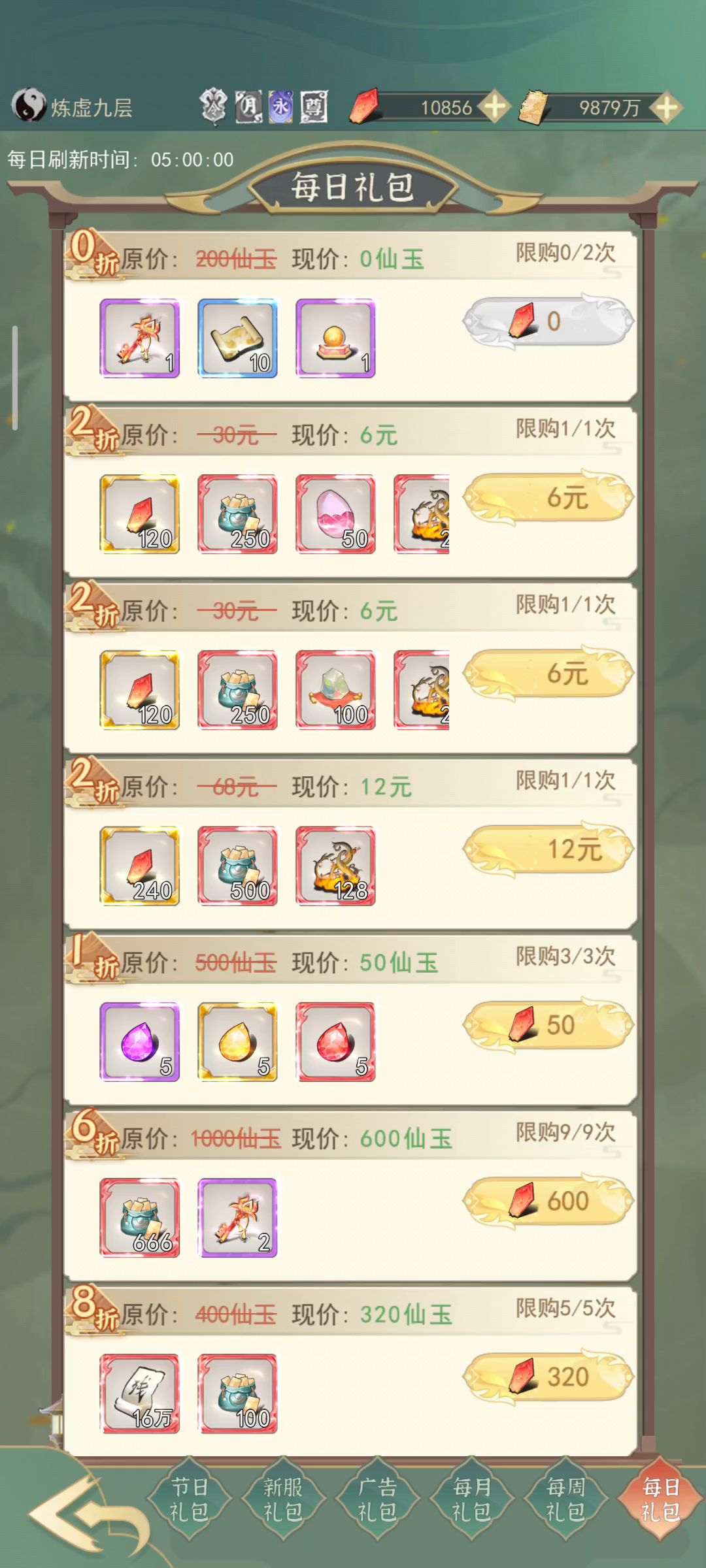Claim the free 0 仙玉 daily pack
The height and width of the screenshot is (1568, 706).
coord(548,321)
